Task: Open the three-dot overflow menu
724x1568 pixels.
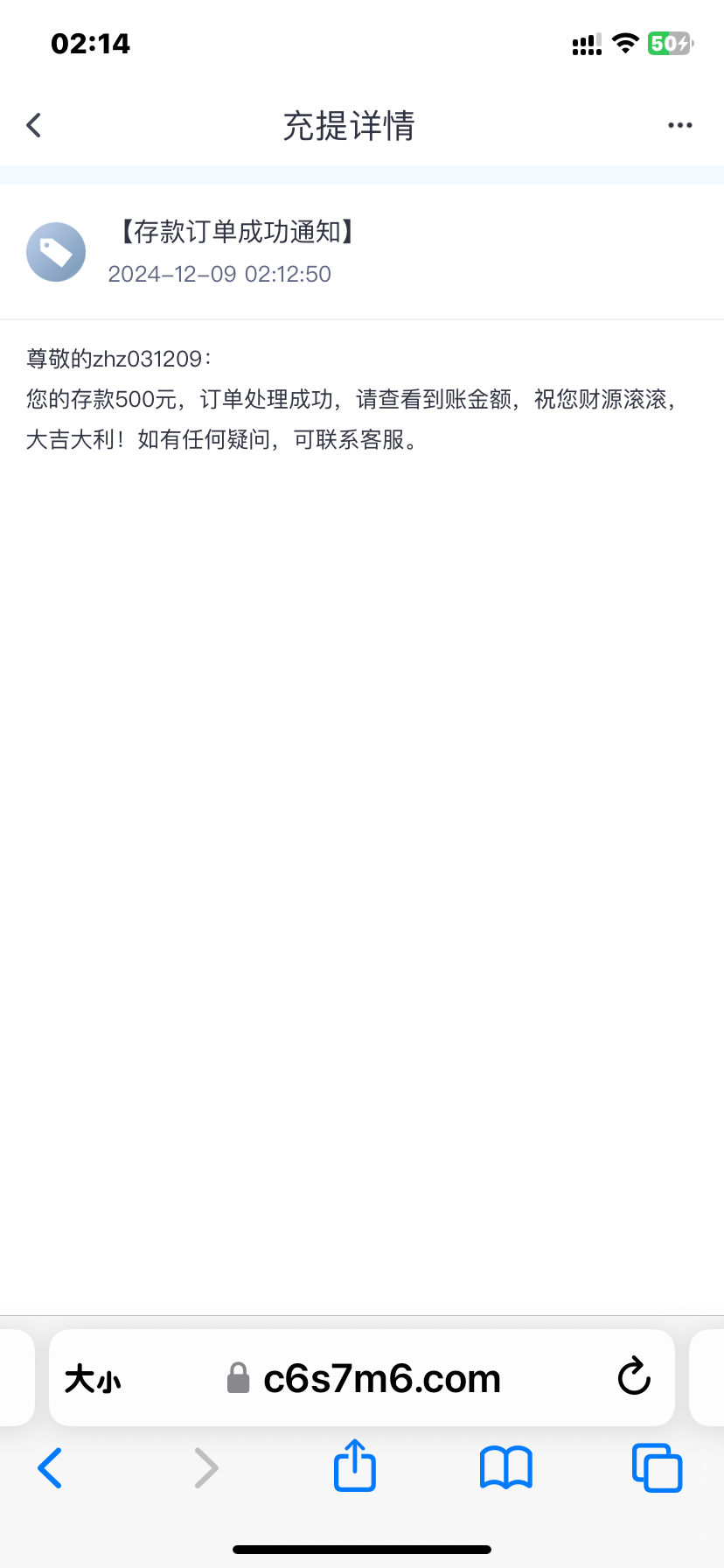Action: pyautogui.click(x=679, y=125)
